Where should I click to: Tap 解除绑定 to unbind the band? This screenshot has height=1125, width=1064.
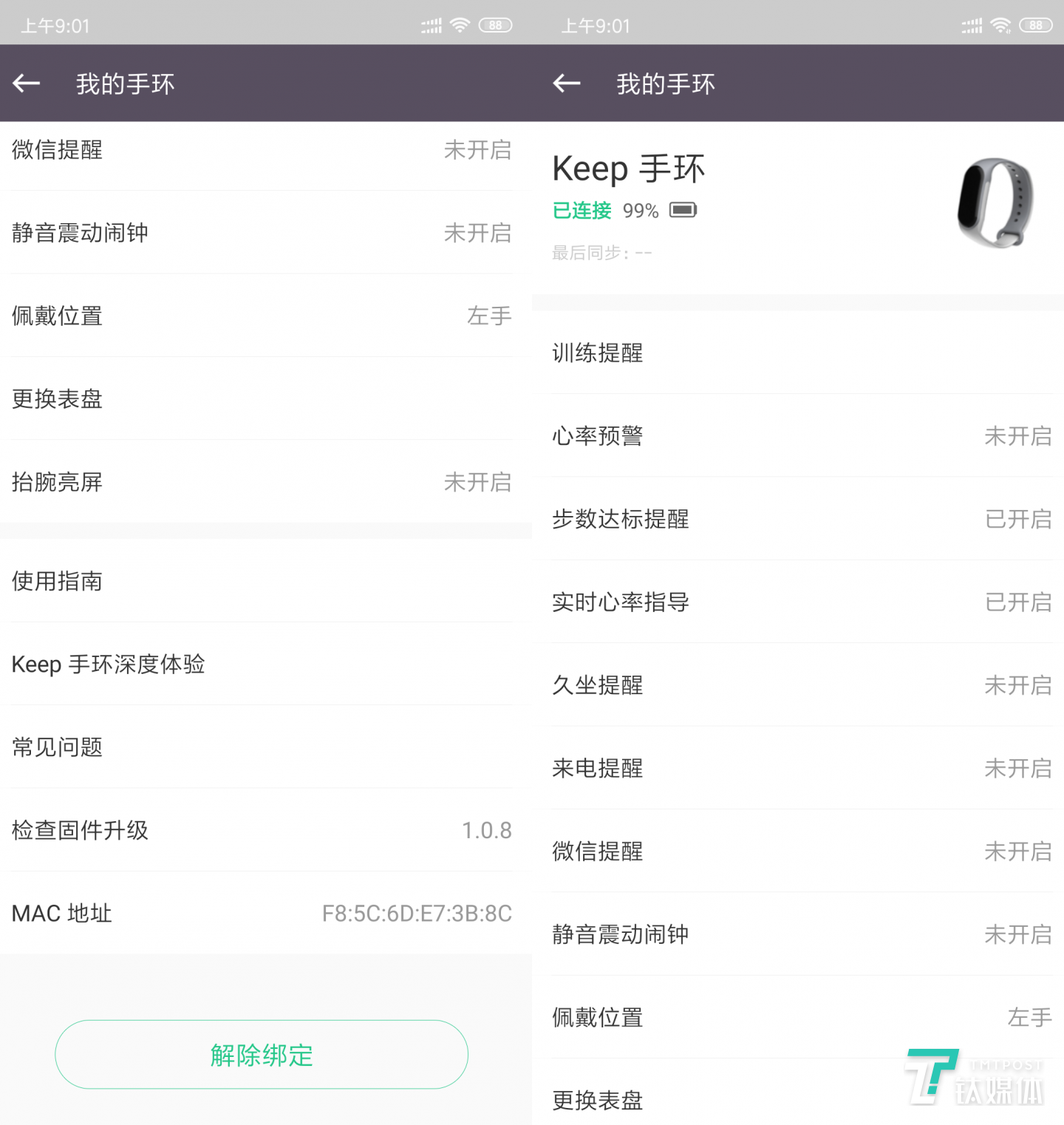pos(262,1055)
